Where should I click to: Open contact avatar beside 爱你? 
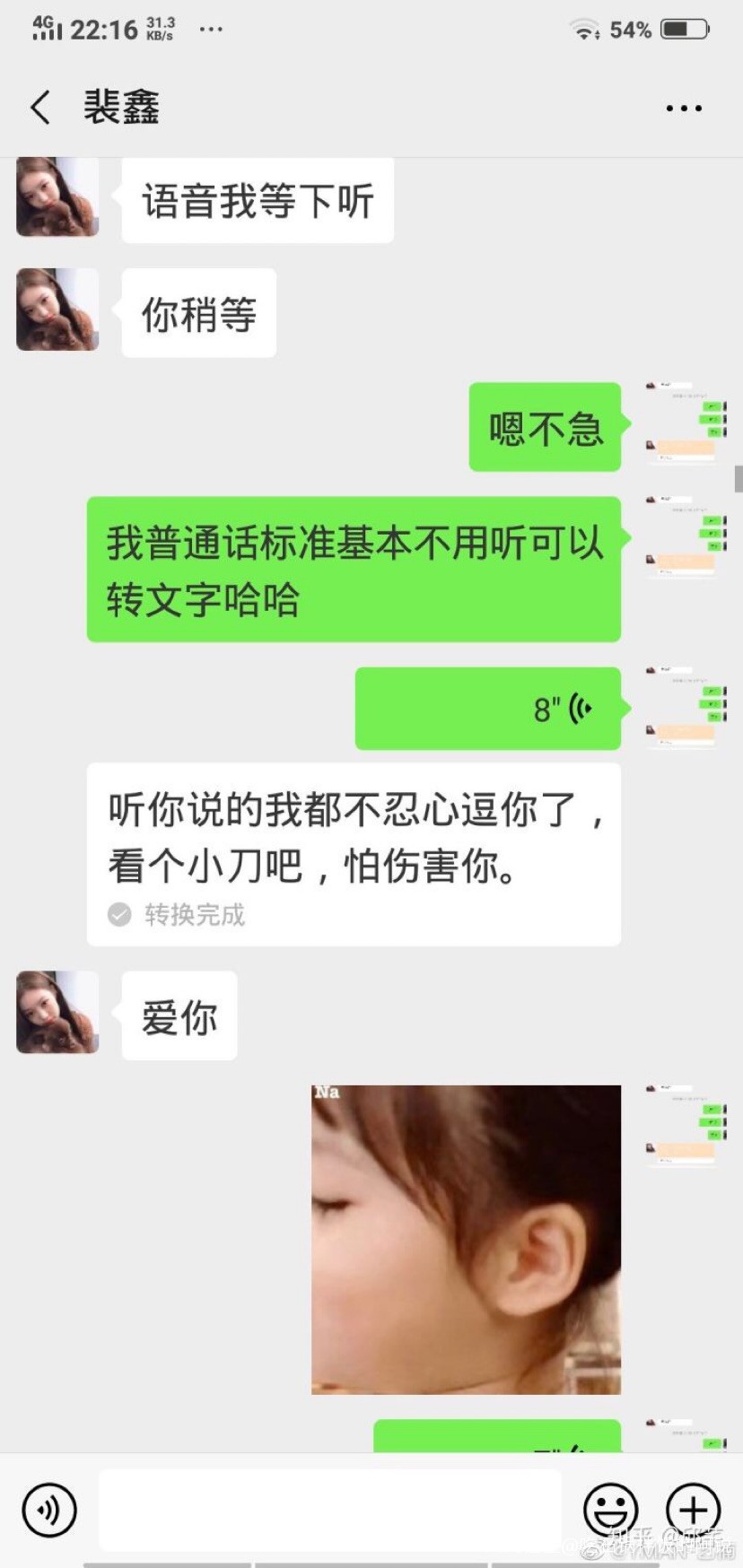pyautogui.click(x=57, y=1012)
